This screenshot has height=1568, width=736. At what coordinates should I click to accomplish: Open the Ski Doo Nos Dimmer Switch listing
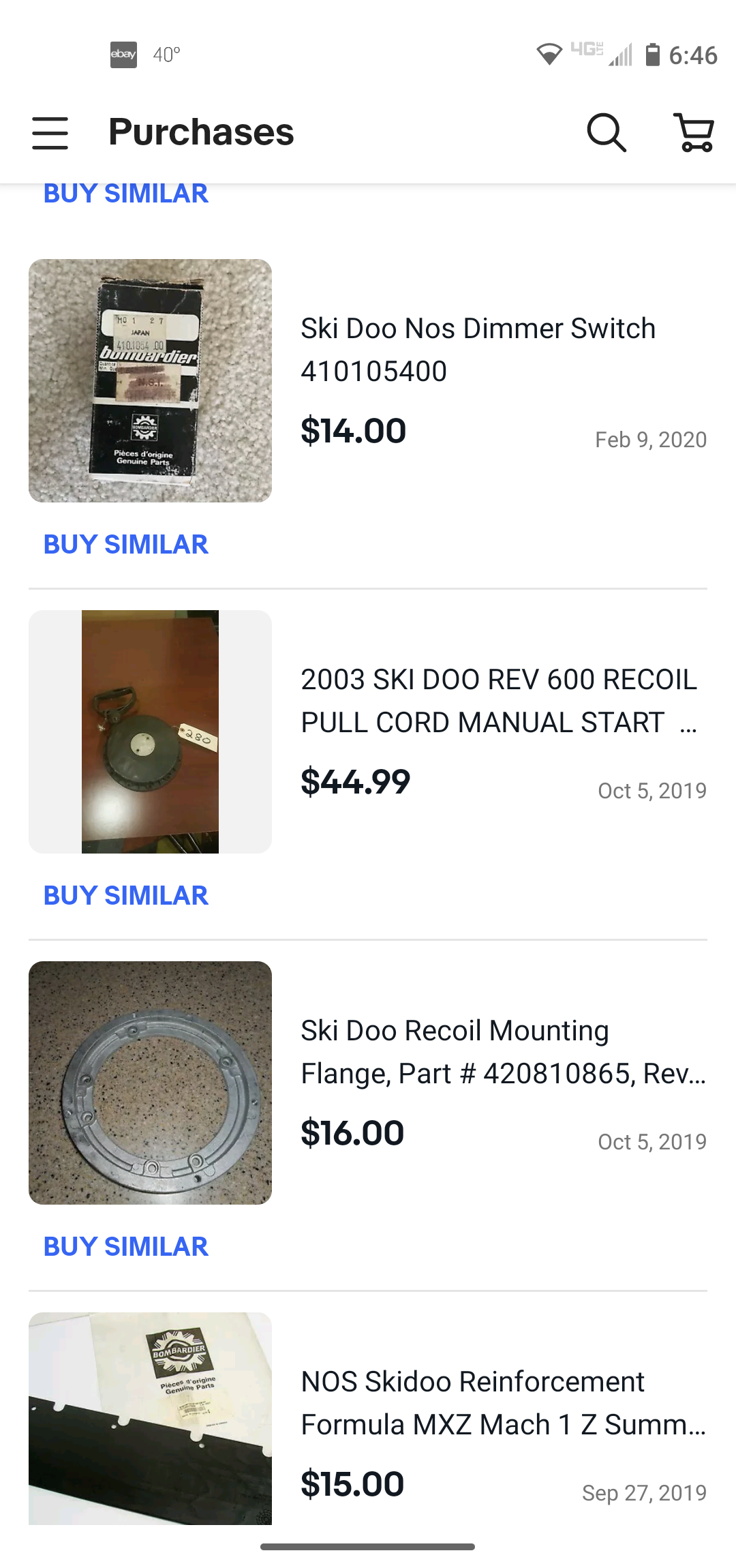(477, 349)
